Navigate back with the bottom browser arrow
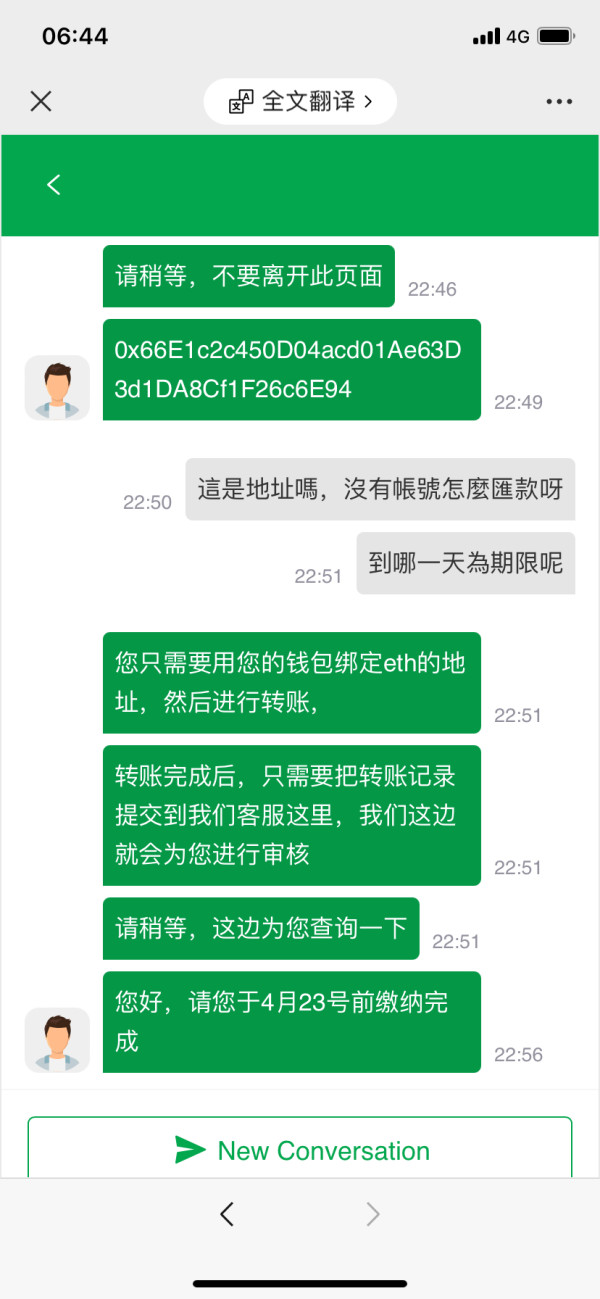 [227, 1214]
